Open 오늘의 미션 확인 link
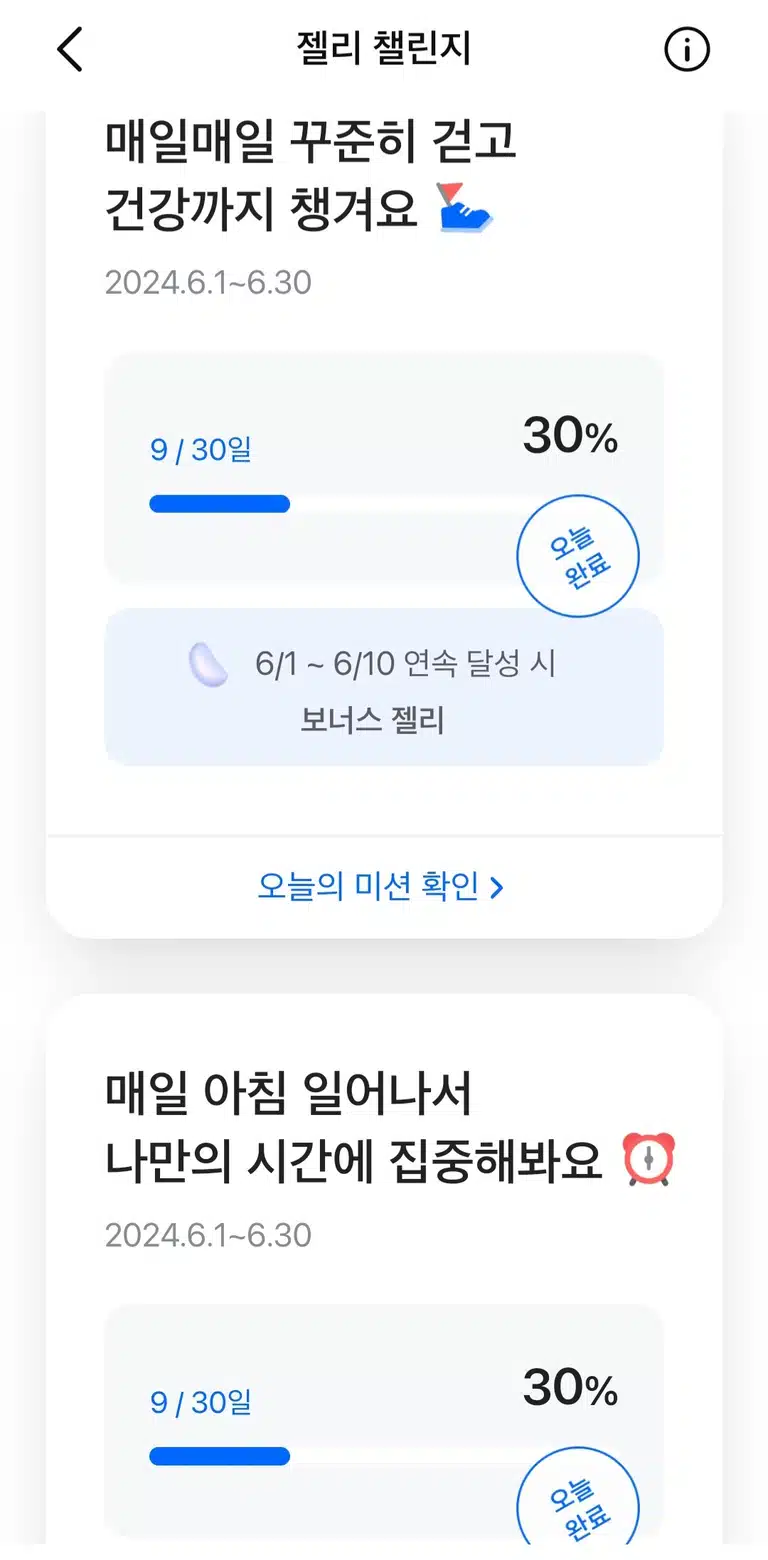768x1560 pixels. pos(381,887)
